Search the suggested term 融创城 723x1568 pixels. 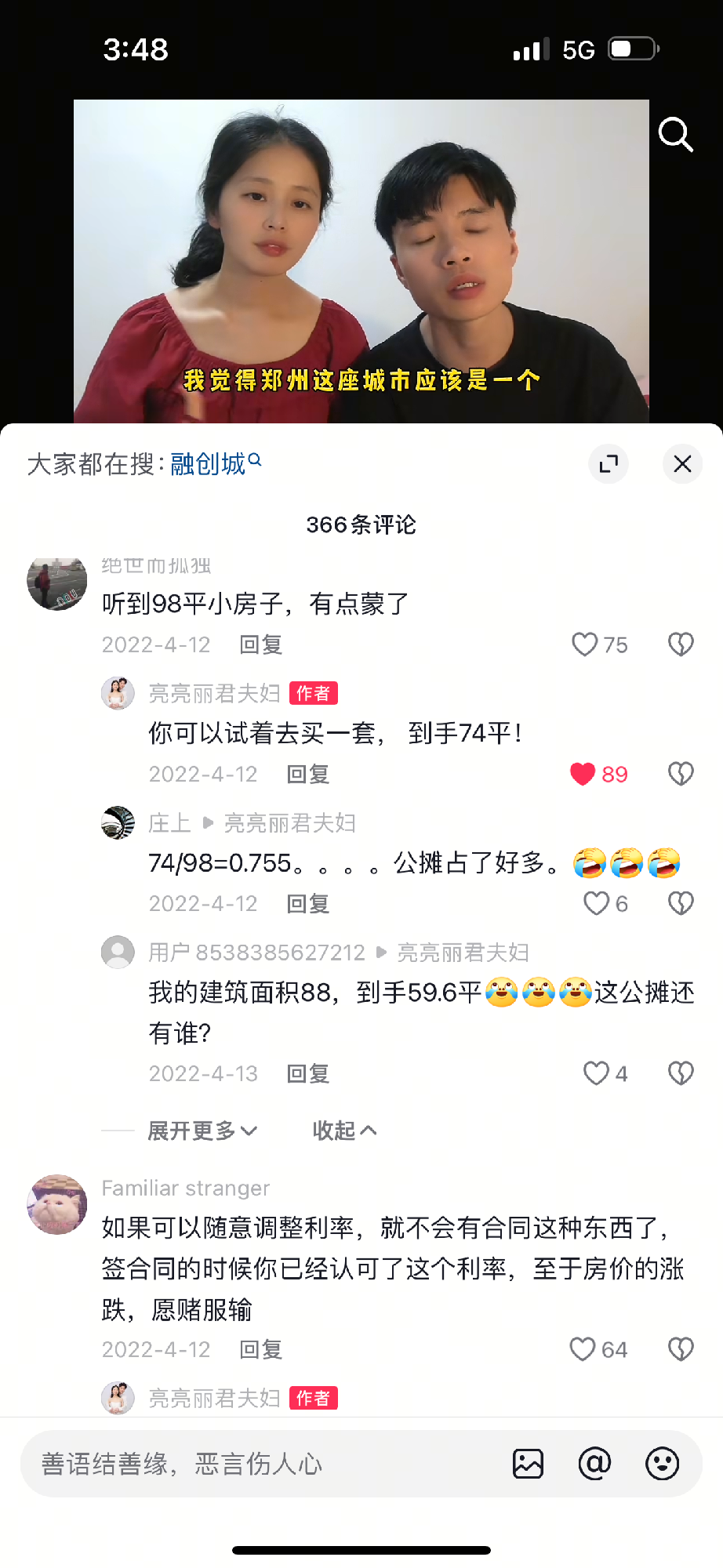click(209, 464)
